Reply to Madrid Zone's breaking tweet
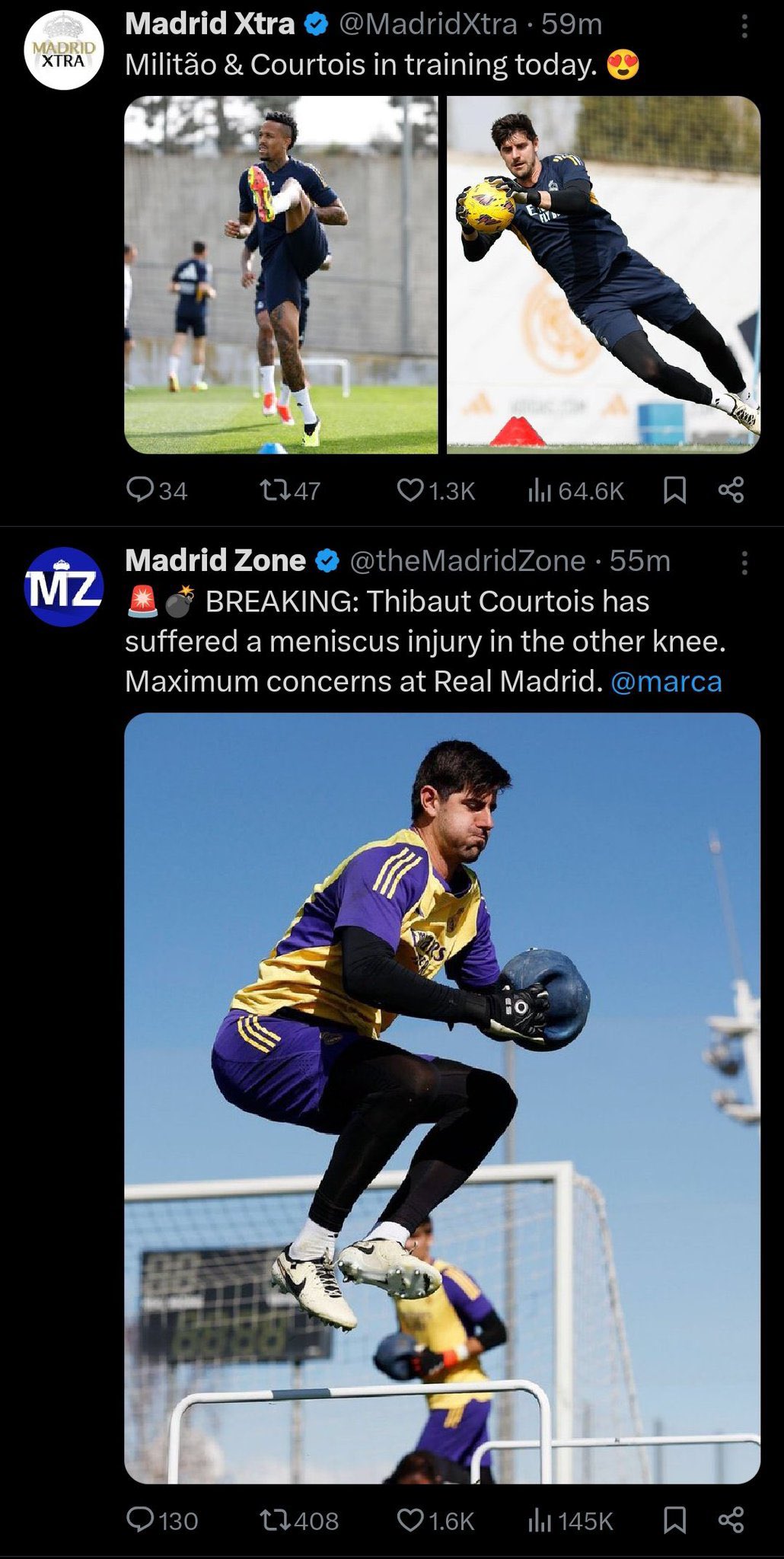This screenshot has height=1559, width=784. click(x=140, y=1520)
